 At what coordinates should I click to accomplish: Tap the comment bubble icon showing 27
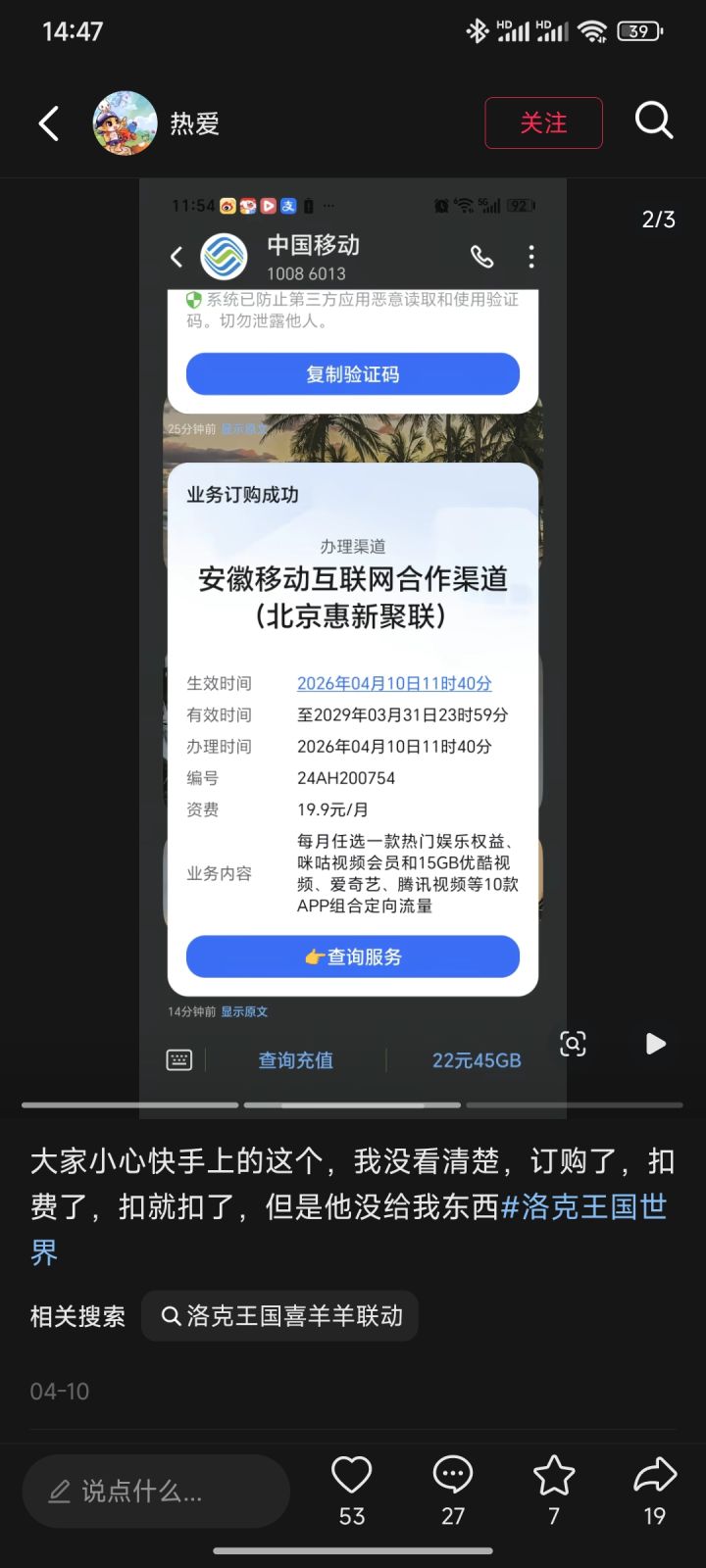[452, 1475]
